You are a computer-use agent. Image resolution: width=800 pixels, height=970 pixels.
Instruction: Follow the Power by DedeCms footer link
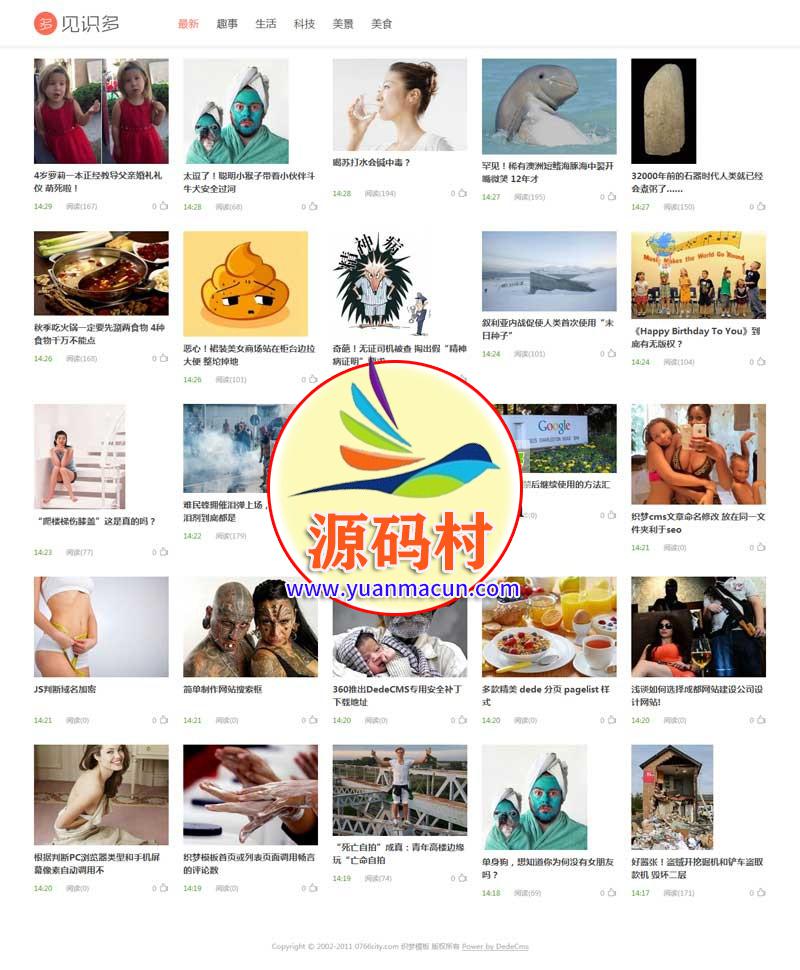click(x=494, y=946)
